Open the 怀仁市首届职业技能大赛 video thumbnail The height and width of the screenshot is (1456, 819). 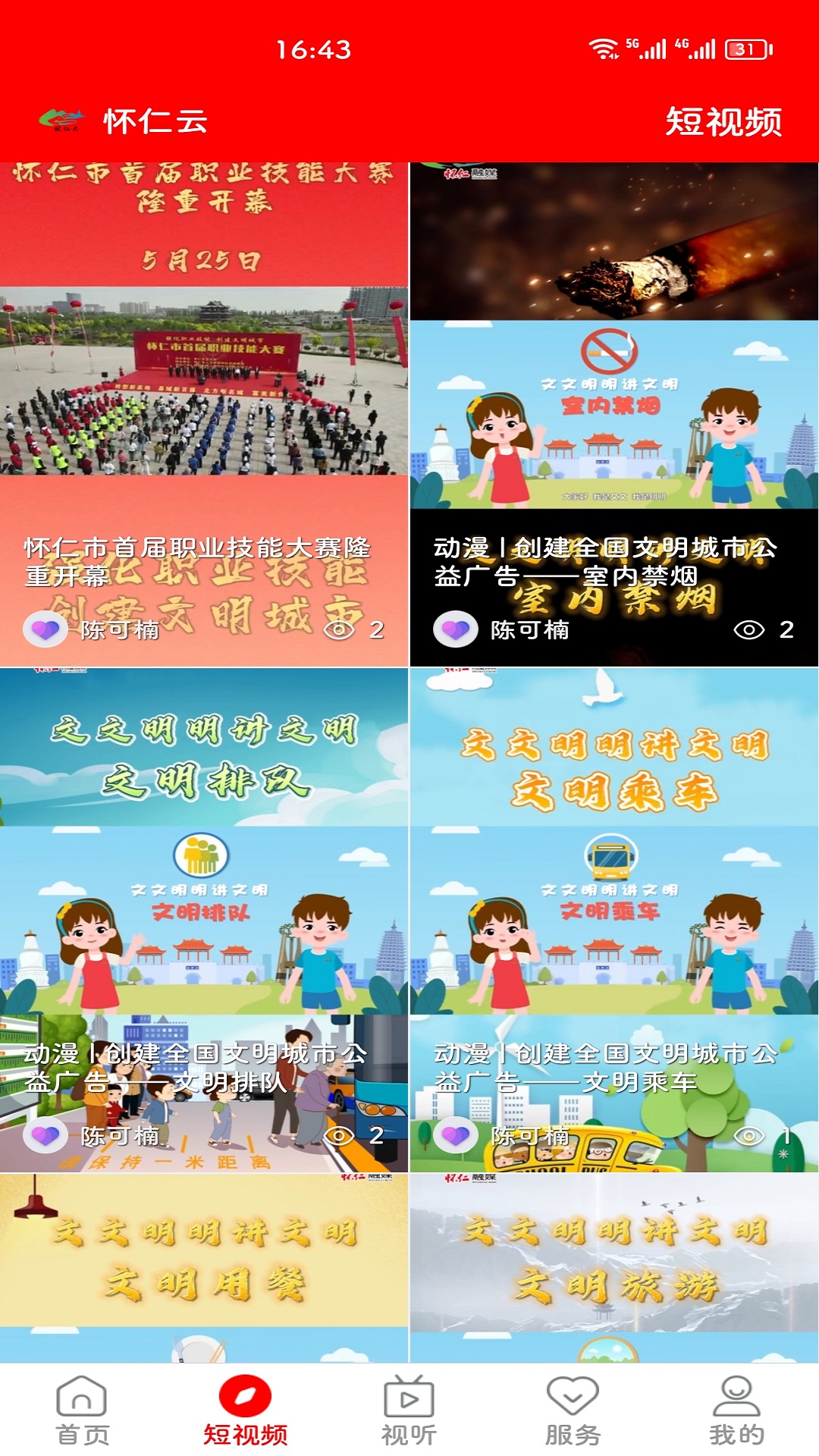click(x=205, y=379)
